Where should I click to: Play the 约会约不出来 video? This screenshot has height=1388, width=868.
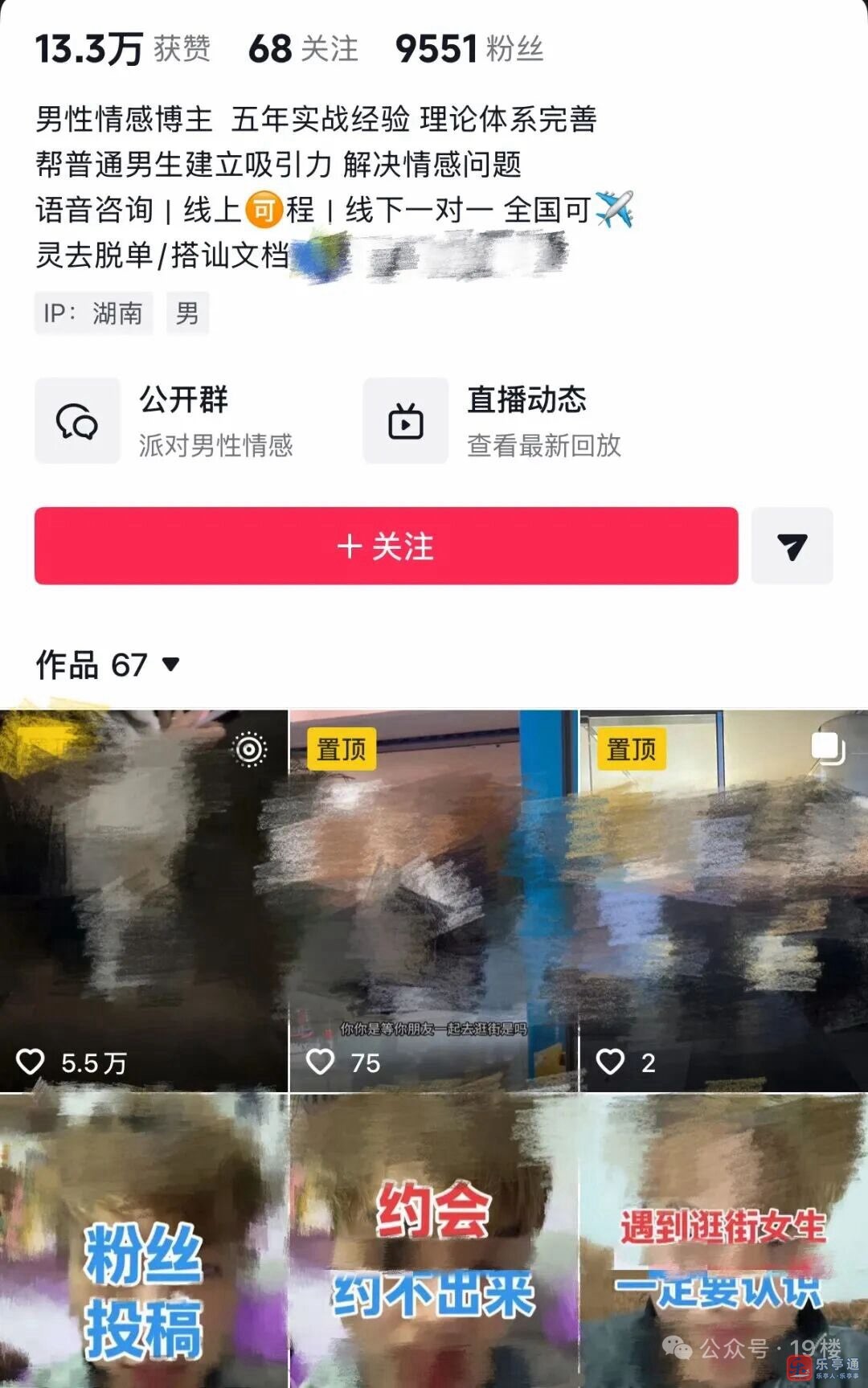click(x=434, y=1241)
